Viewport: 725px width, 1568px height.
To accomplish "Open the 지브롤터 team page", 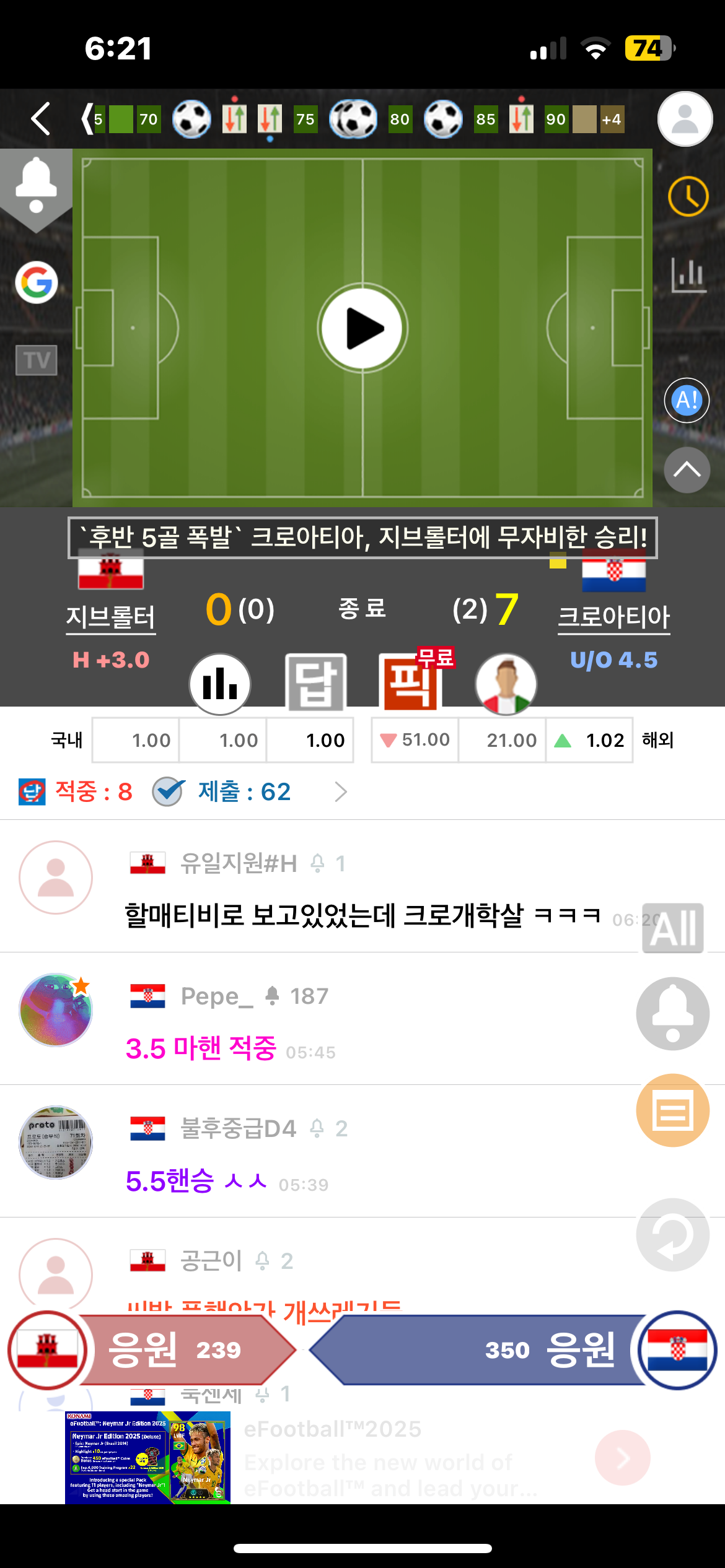I will (110, 617).
